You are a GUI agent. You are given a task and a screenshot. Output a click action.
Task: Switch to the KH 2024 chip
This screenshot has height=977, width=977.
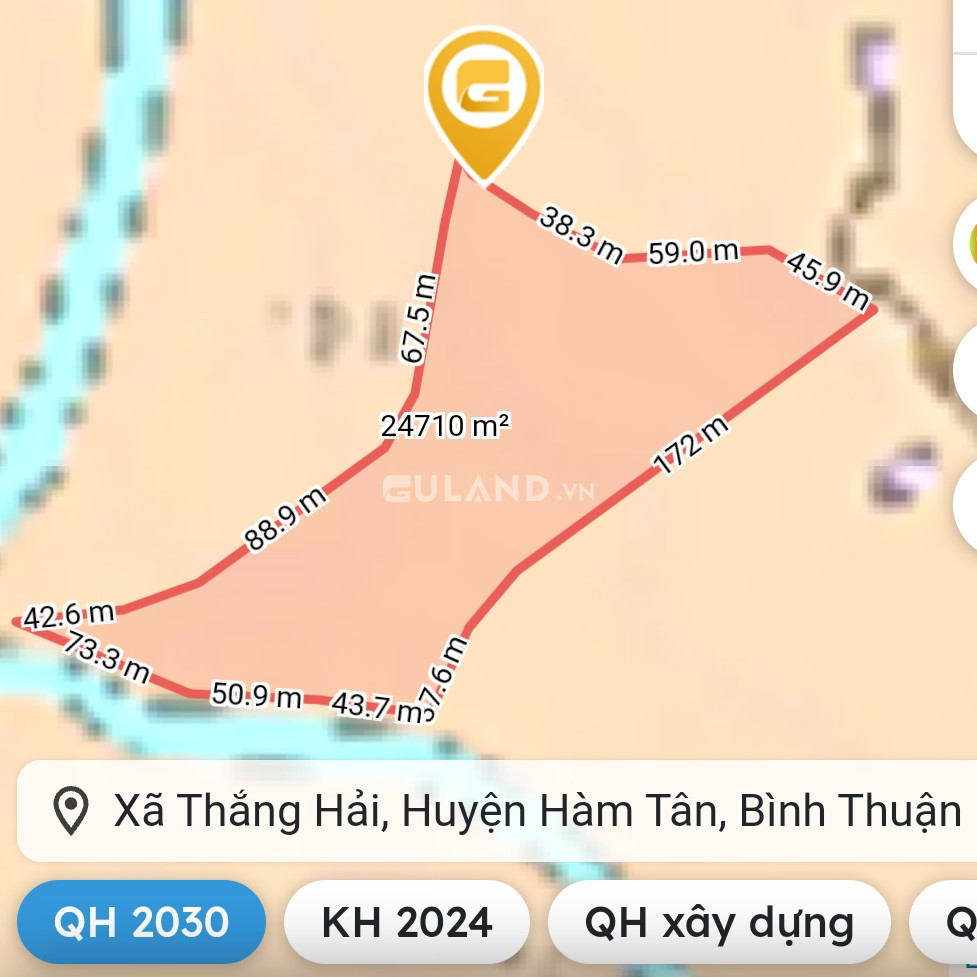coord(407,922)
